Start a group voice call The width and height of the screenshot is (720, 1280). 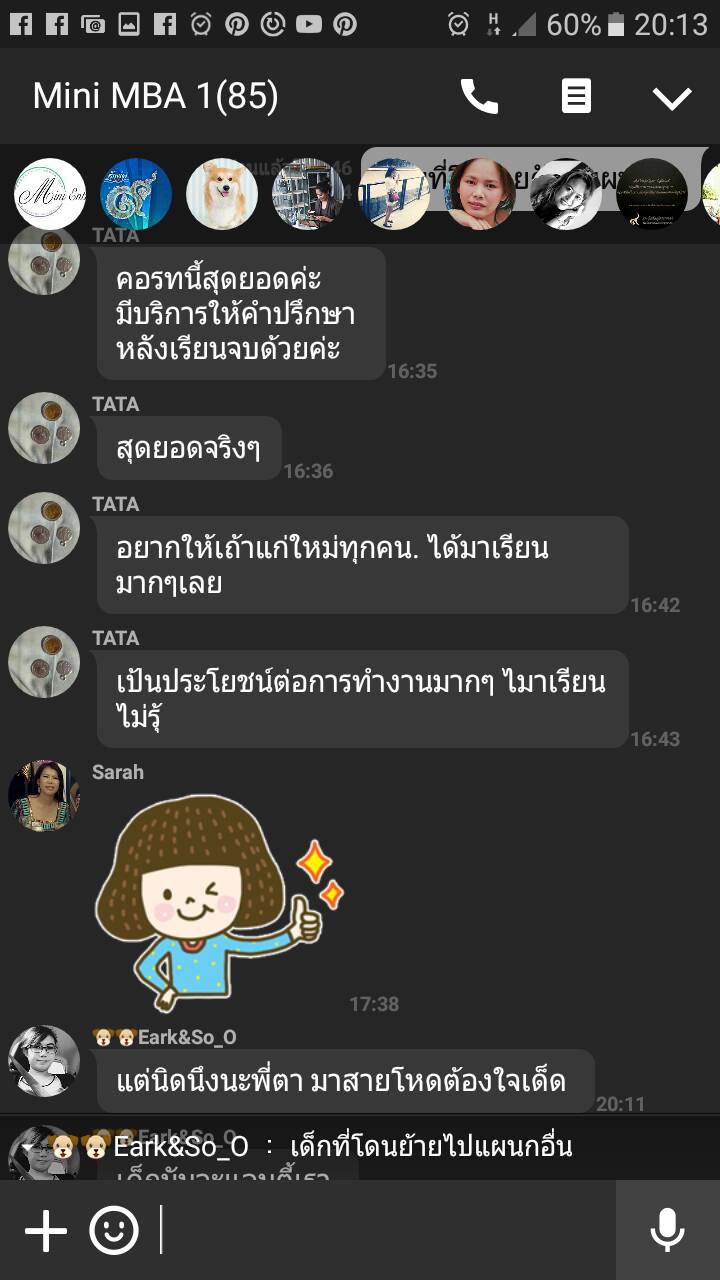[x=479, y=97]
